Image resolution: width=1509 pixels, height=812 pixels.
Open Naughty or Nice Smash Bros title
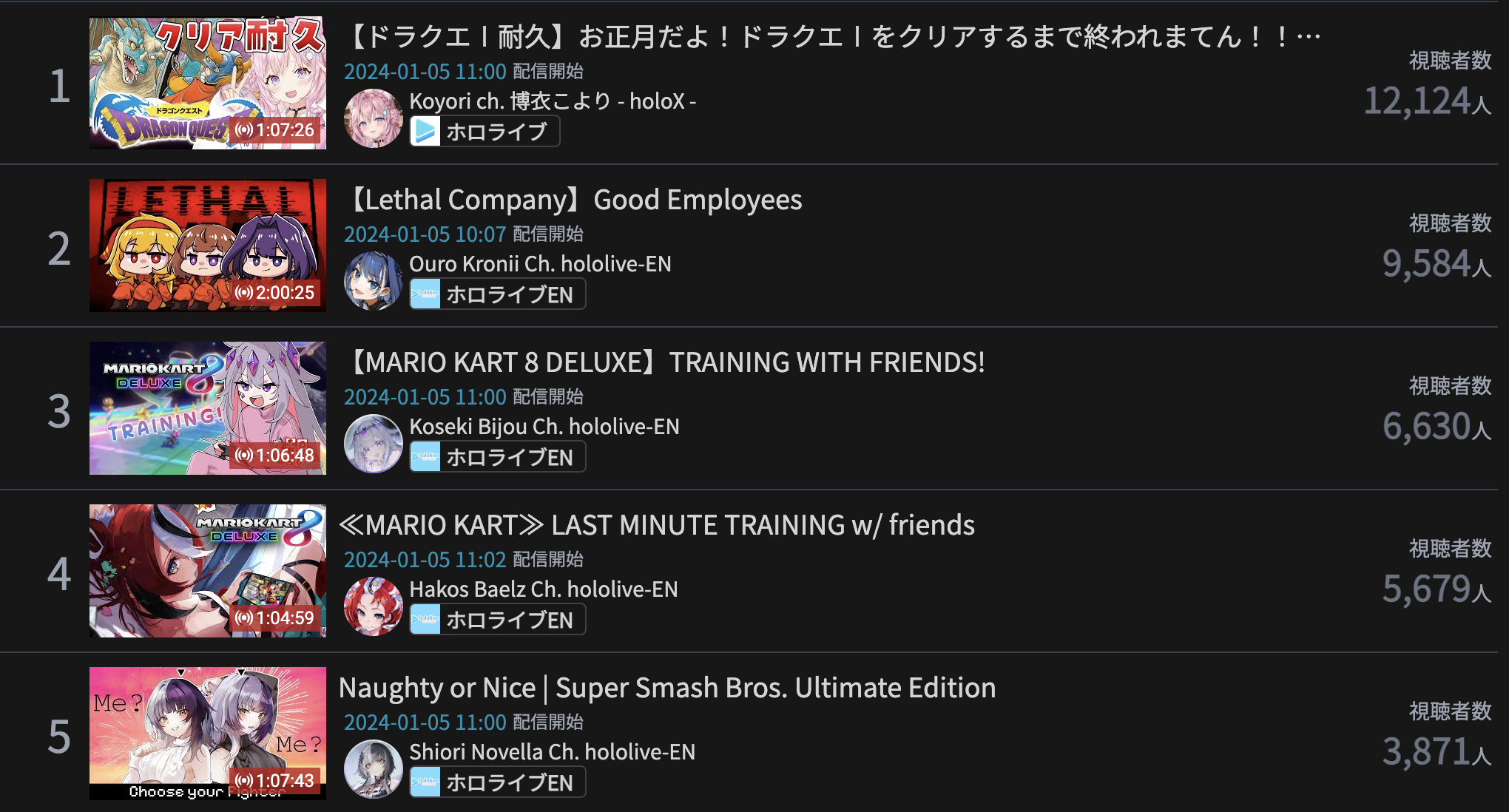tap(666, 688)
